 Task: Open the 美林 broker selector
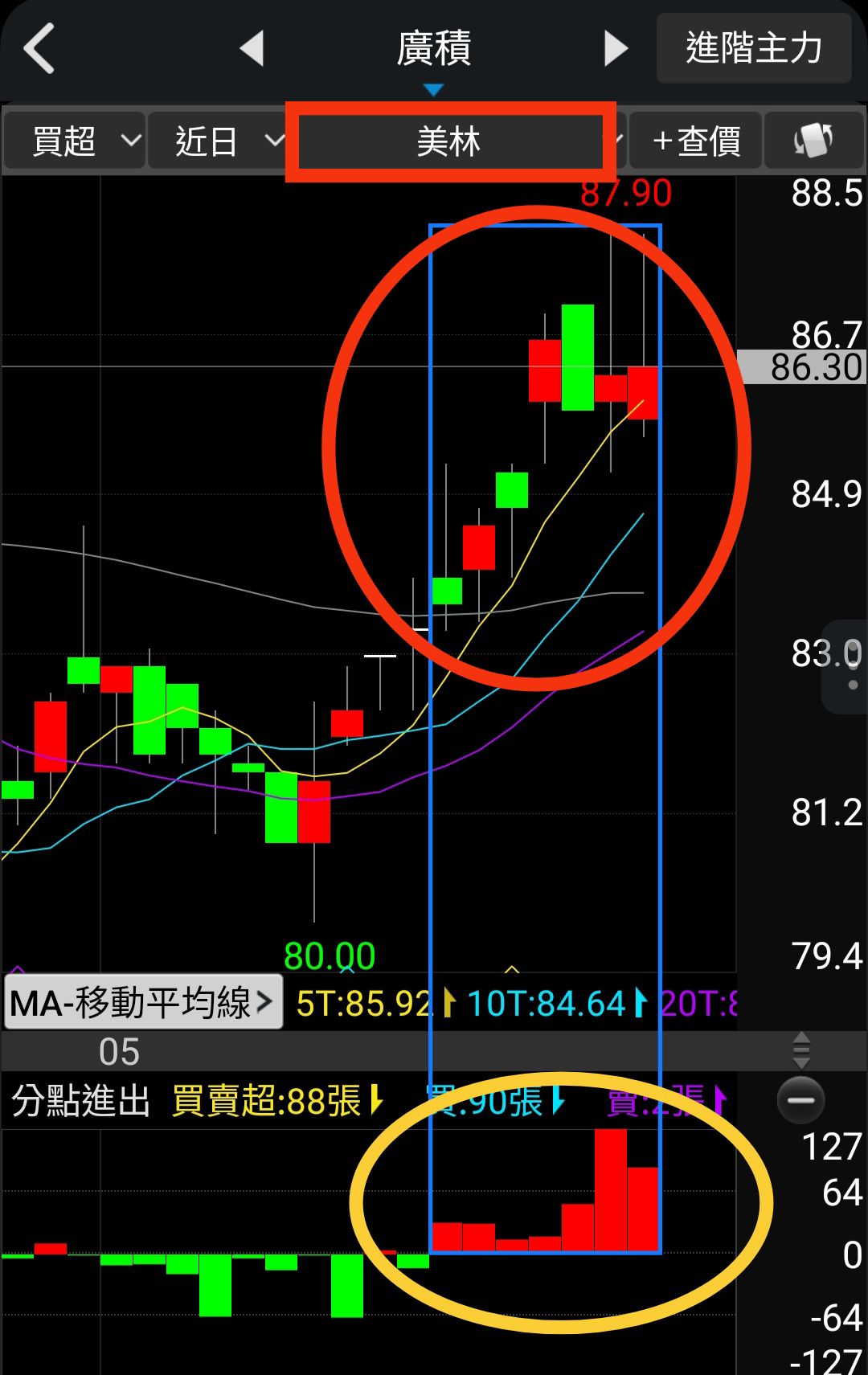point(450,142)
